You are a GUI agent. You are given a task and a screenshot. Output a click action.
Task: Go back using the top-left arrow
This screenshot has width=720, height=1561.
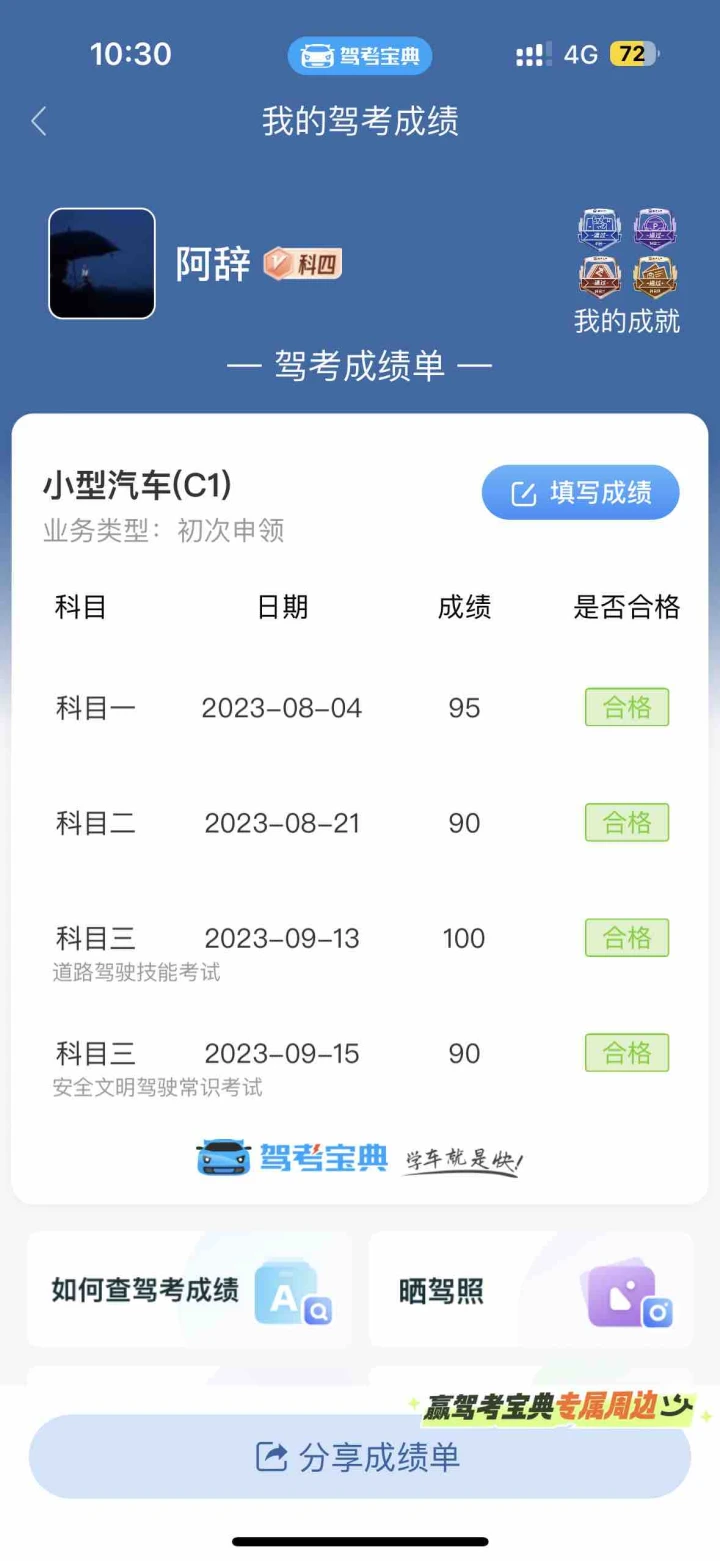(39, 122)
